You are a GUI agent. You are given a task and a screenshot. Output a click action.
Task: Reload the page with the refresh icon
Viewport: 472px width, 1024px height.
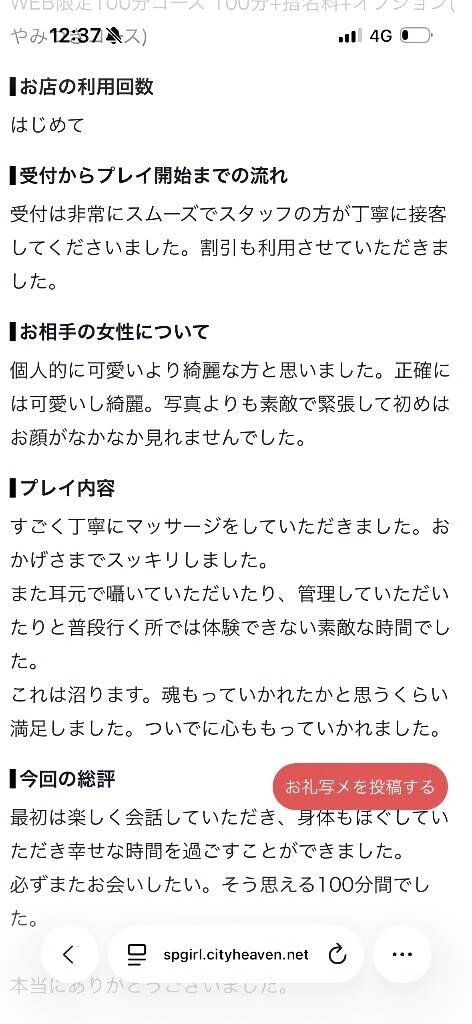[x=337, y=955]
